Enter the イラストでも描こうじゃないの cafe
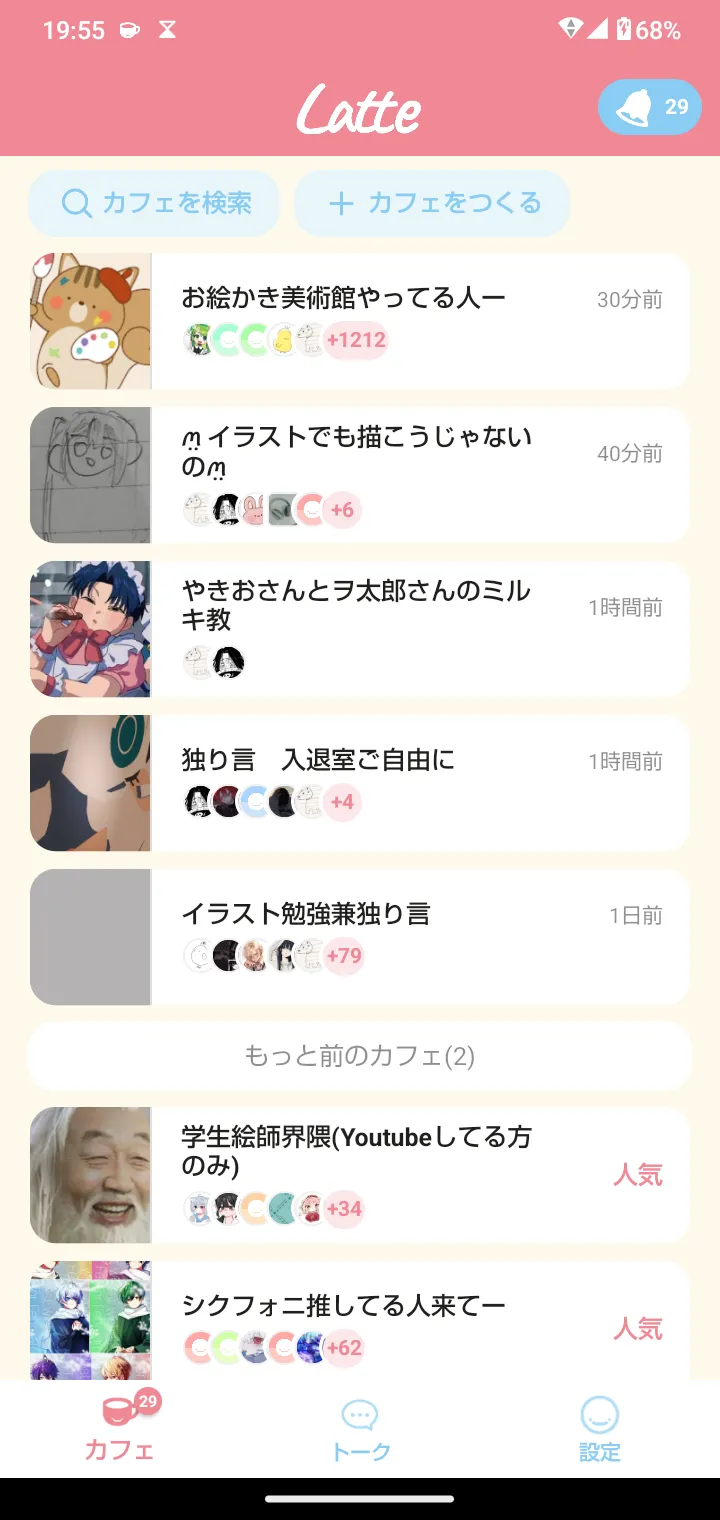This screenshot has height=1520, width=720. coord(360,475)
